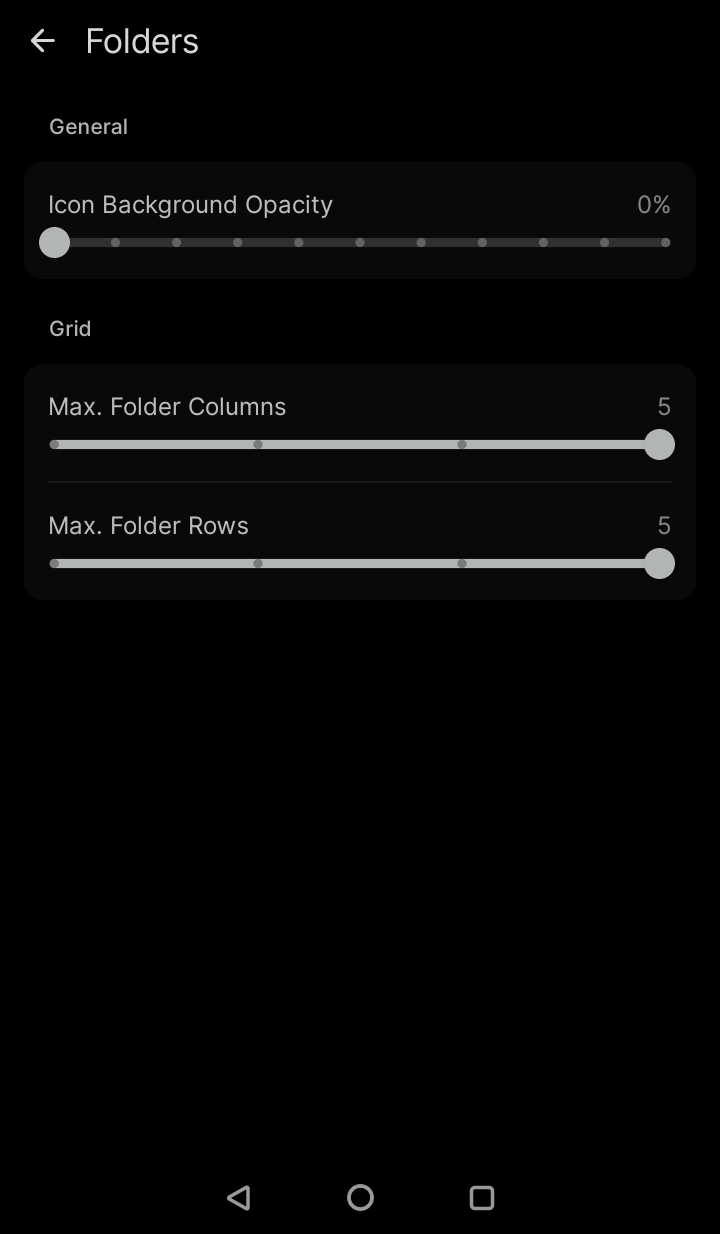Tap the 0% opacity value label
Screen dimensions: 720x1234
point(653,205)
